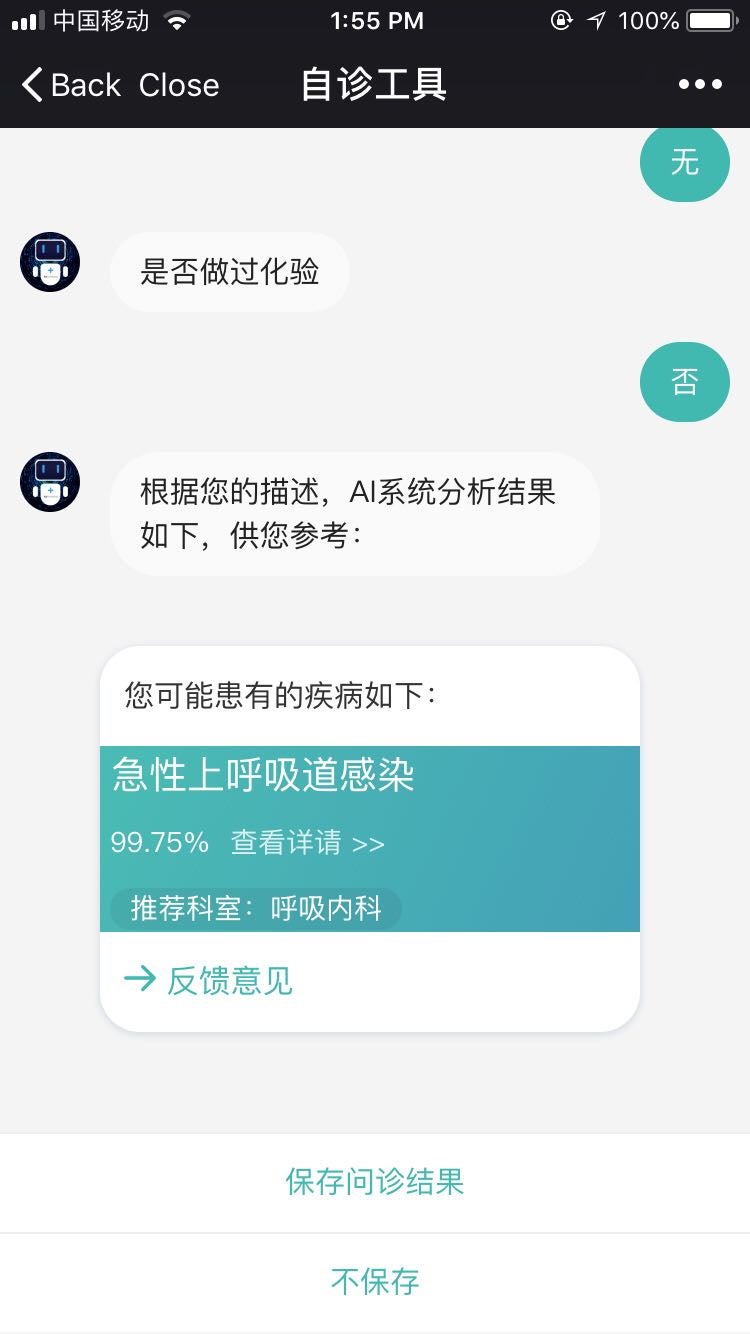Image resolution: width=750 pixels, height=1334 pixels.
Task: View details via 查看详请 link
Action: (x=307, y=843)
